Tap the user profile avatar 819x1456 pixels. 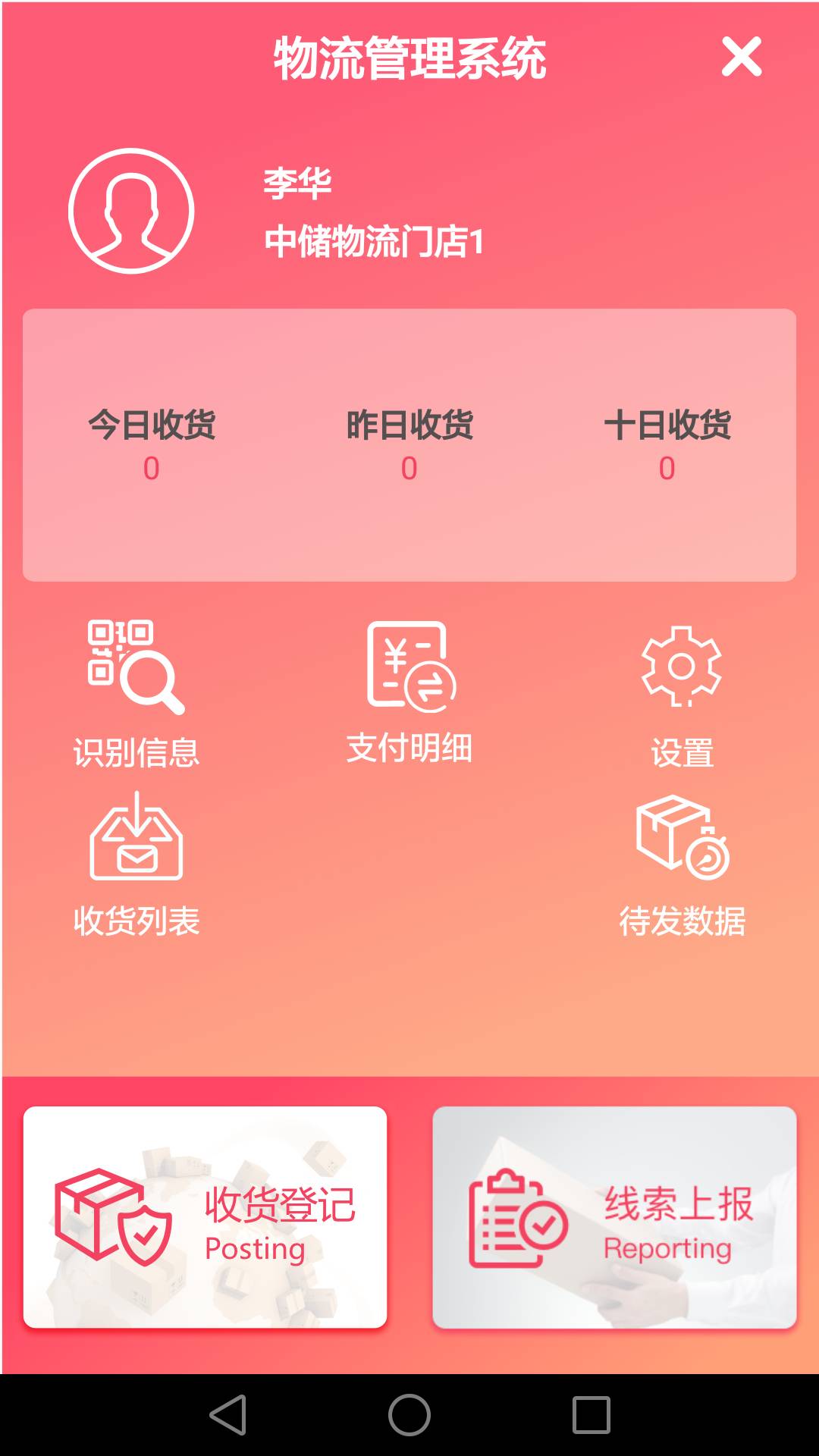point(131,210)
